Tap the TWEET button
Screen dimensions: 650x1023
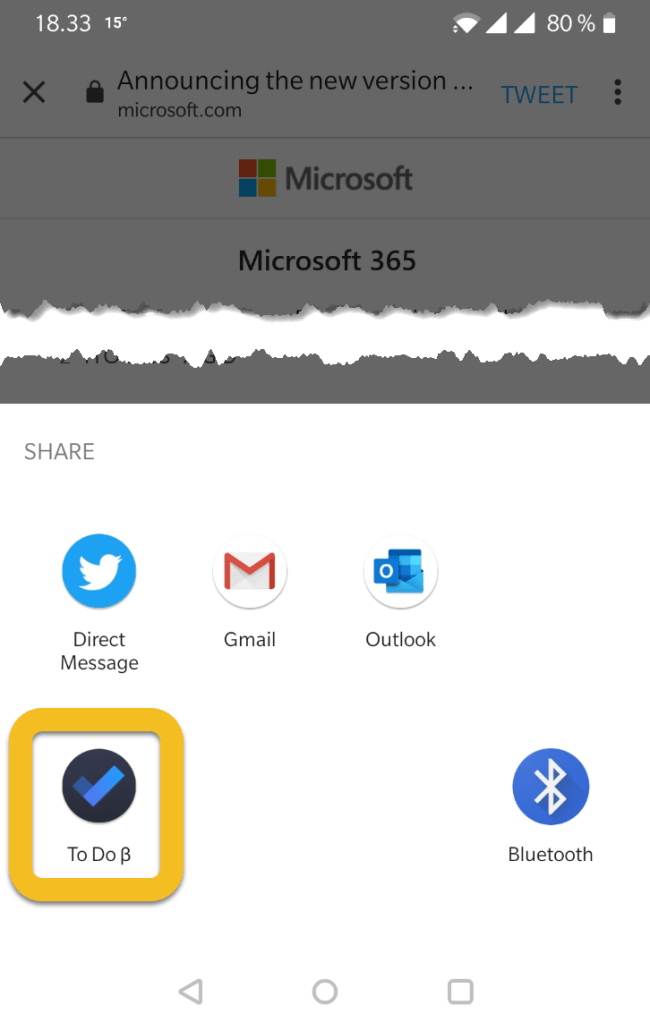click(539, 94)
